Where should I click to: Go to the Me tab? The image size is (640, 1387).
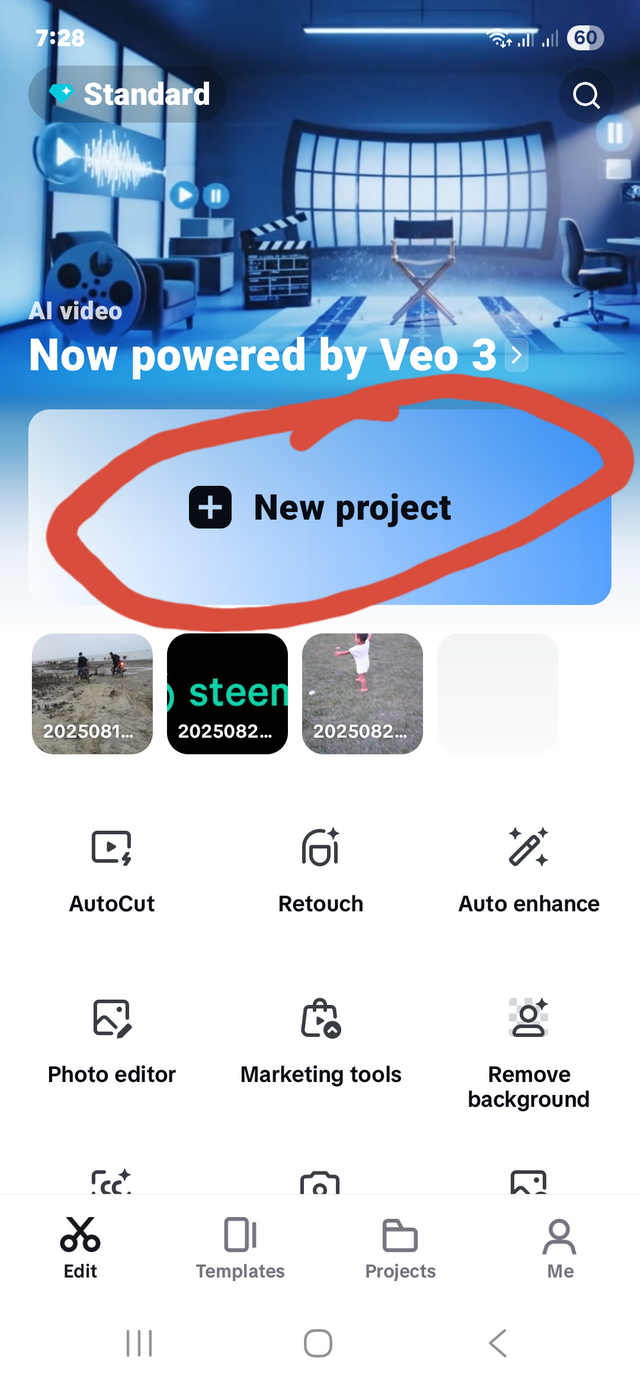click(x=560, y=1248)
